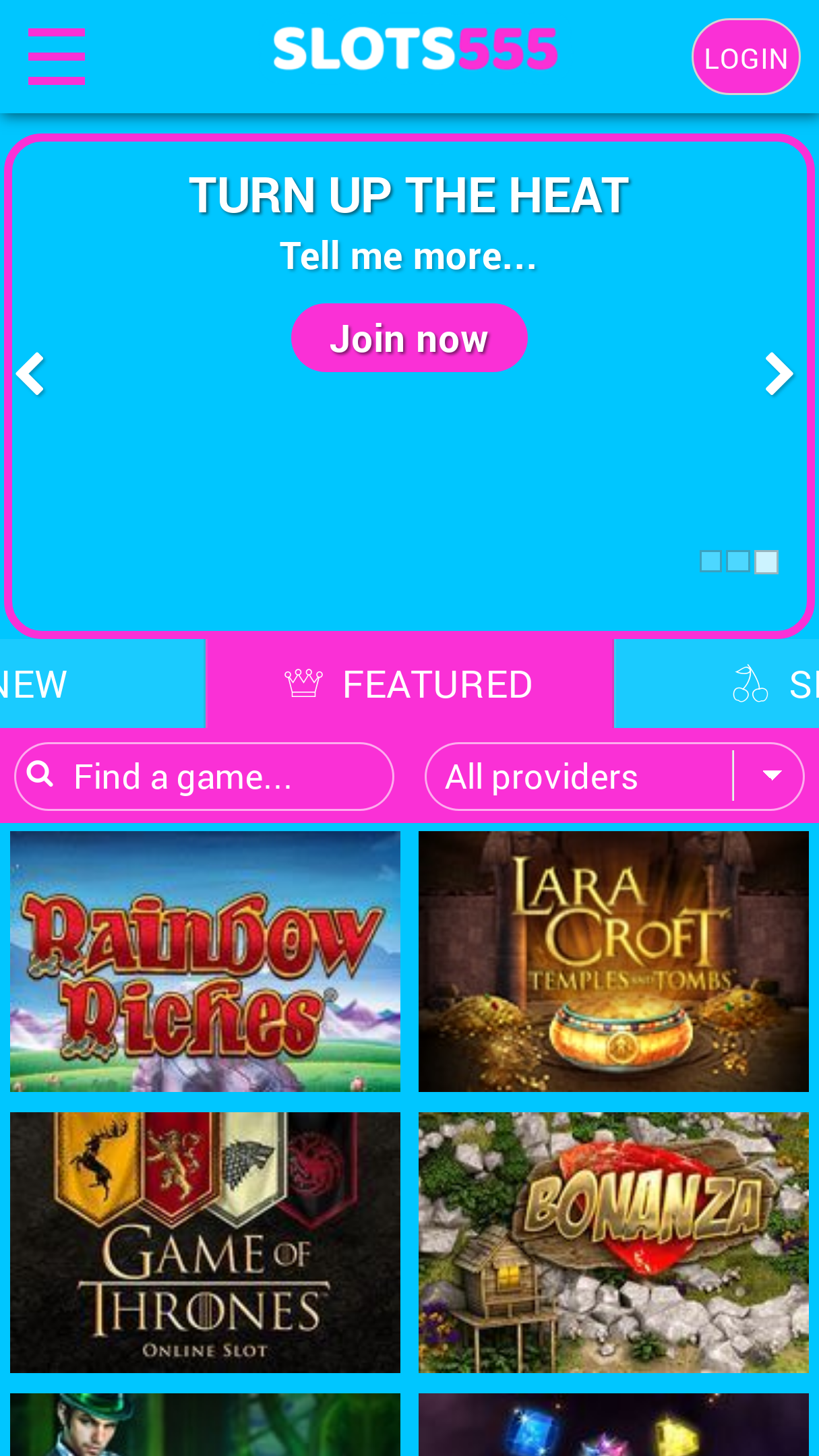Go to the previous banner slide

click(x=30, y=373)
